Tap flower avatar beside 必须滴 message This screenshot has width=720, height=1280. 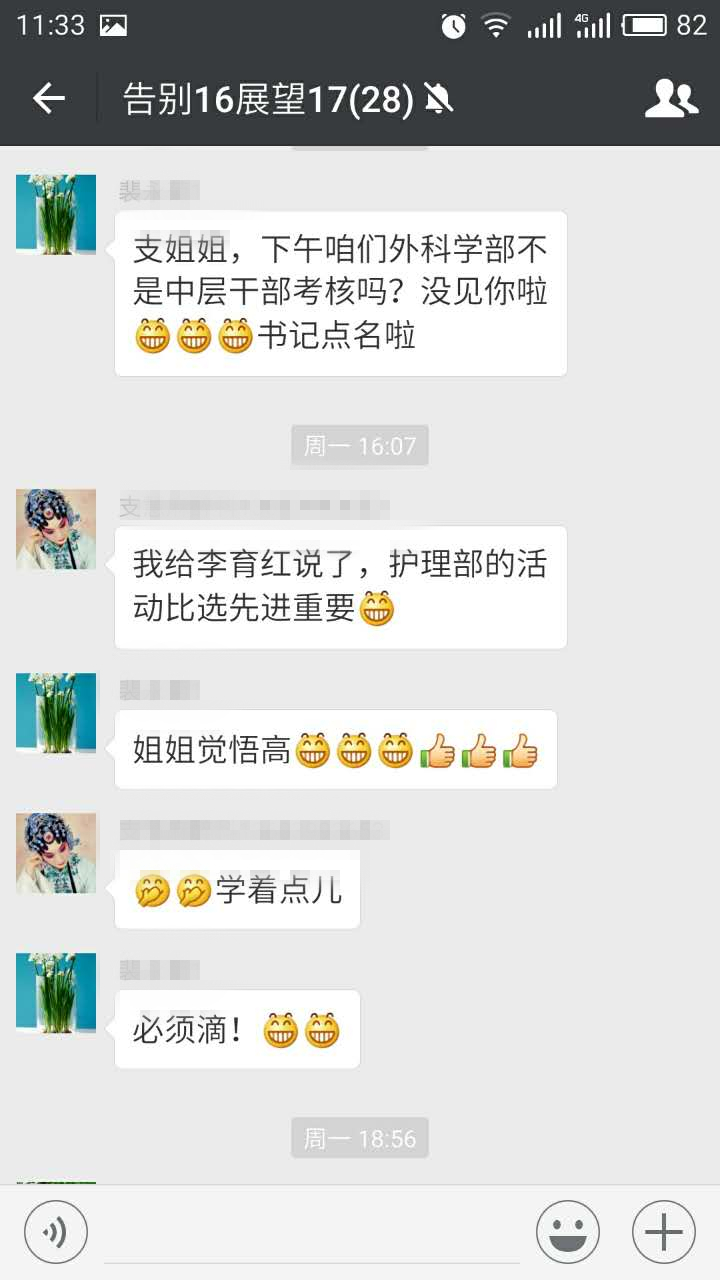[56, 993]
